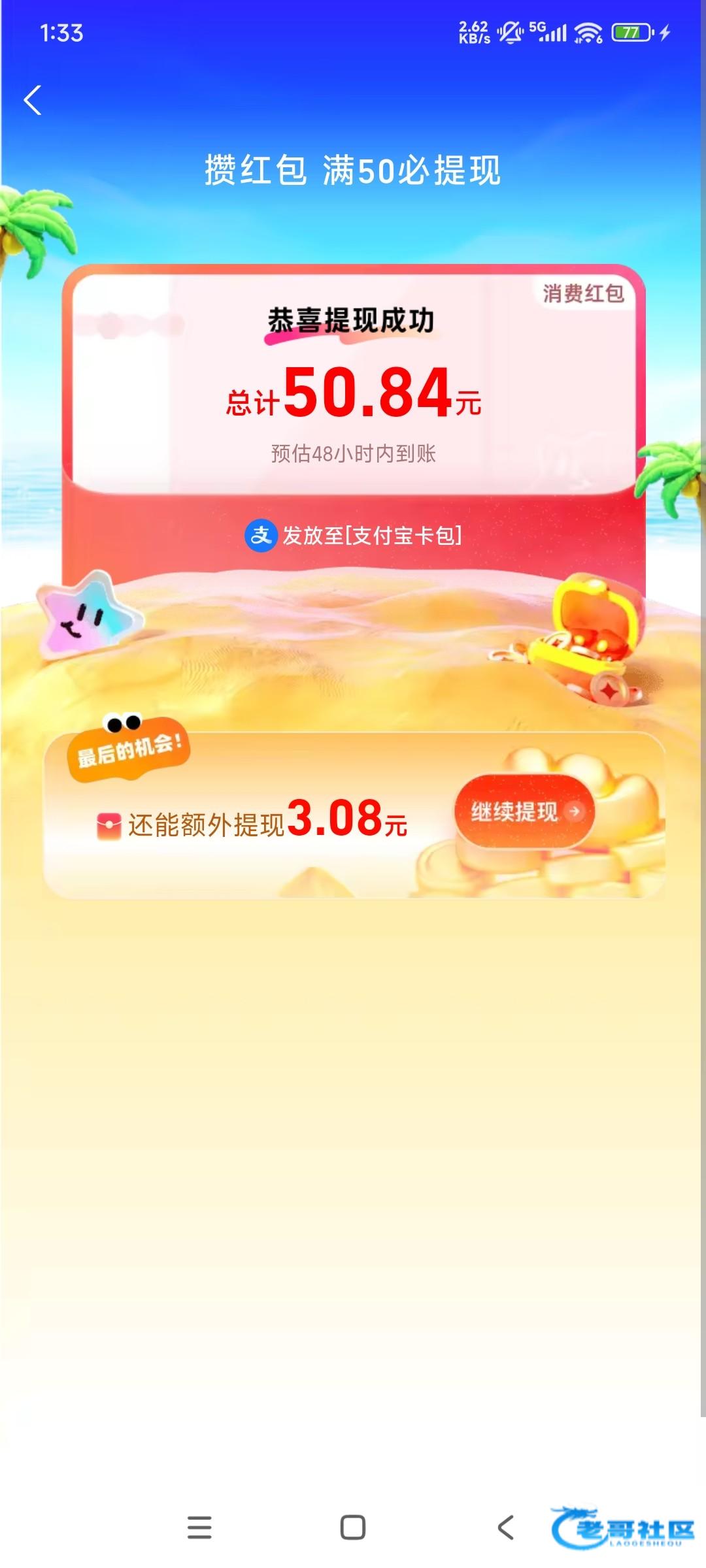
Task: Open the system recent apps menu
Action: (x=199, y=1527)
